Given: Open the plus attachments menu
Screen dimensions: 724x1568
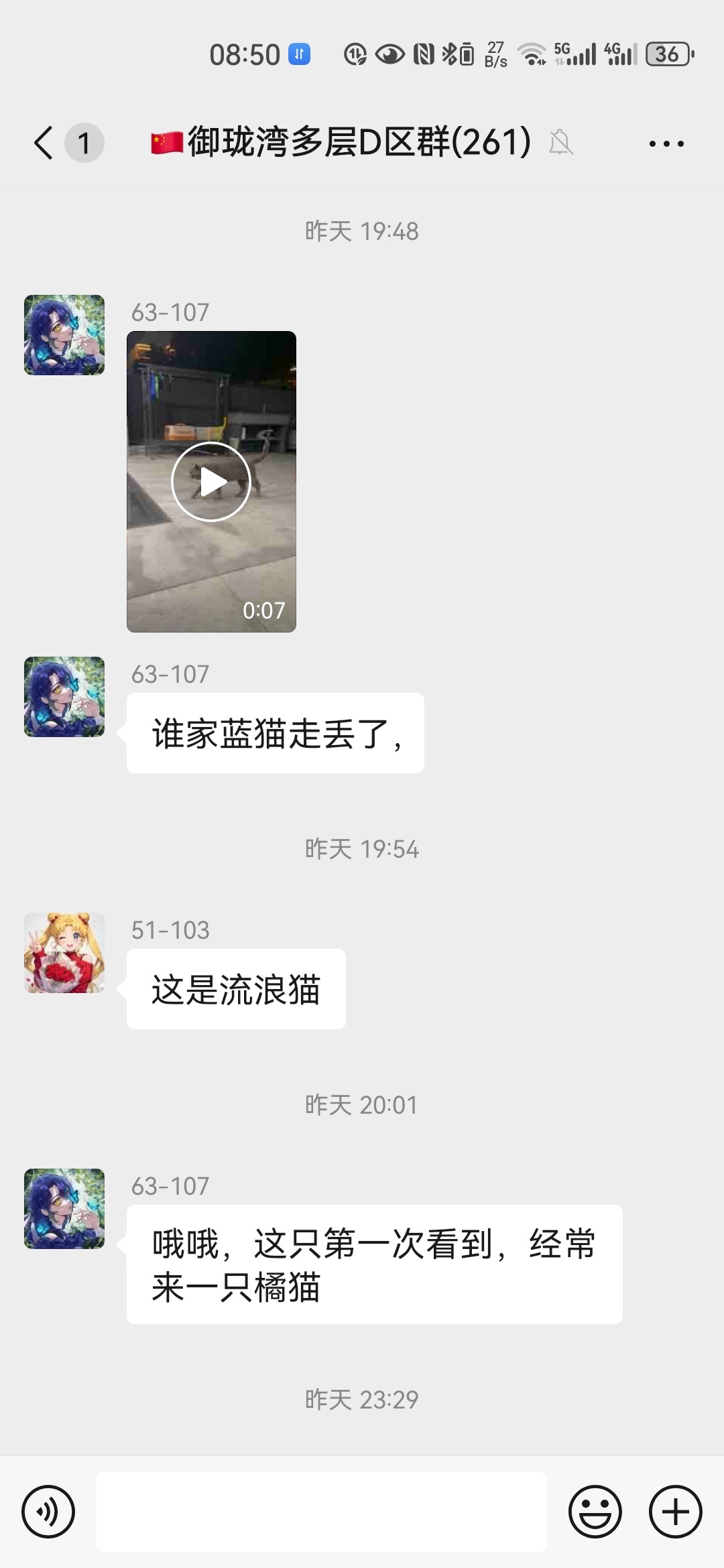Looking at the screenshot, I should pos(676,1512).
